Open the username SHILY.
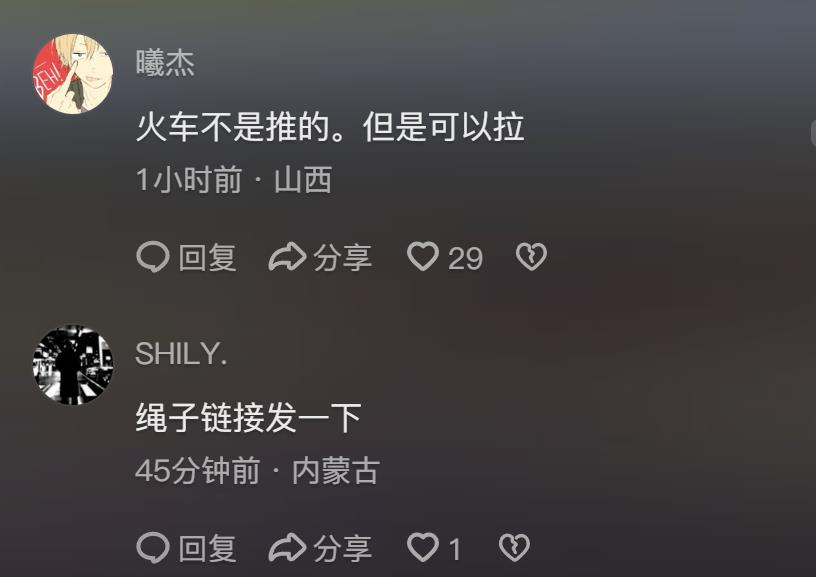This screenshot has width=816, height=577. click(x=181, y=354)
